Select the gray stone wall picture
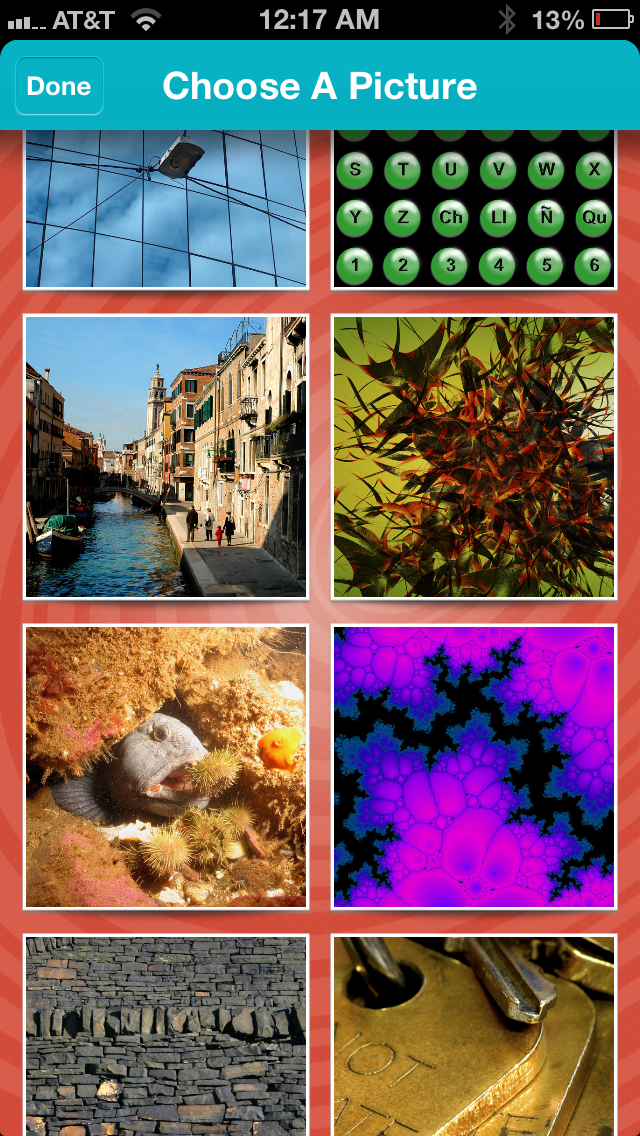640x1136 pixels. [166, 1035]
